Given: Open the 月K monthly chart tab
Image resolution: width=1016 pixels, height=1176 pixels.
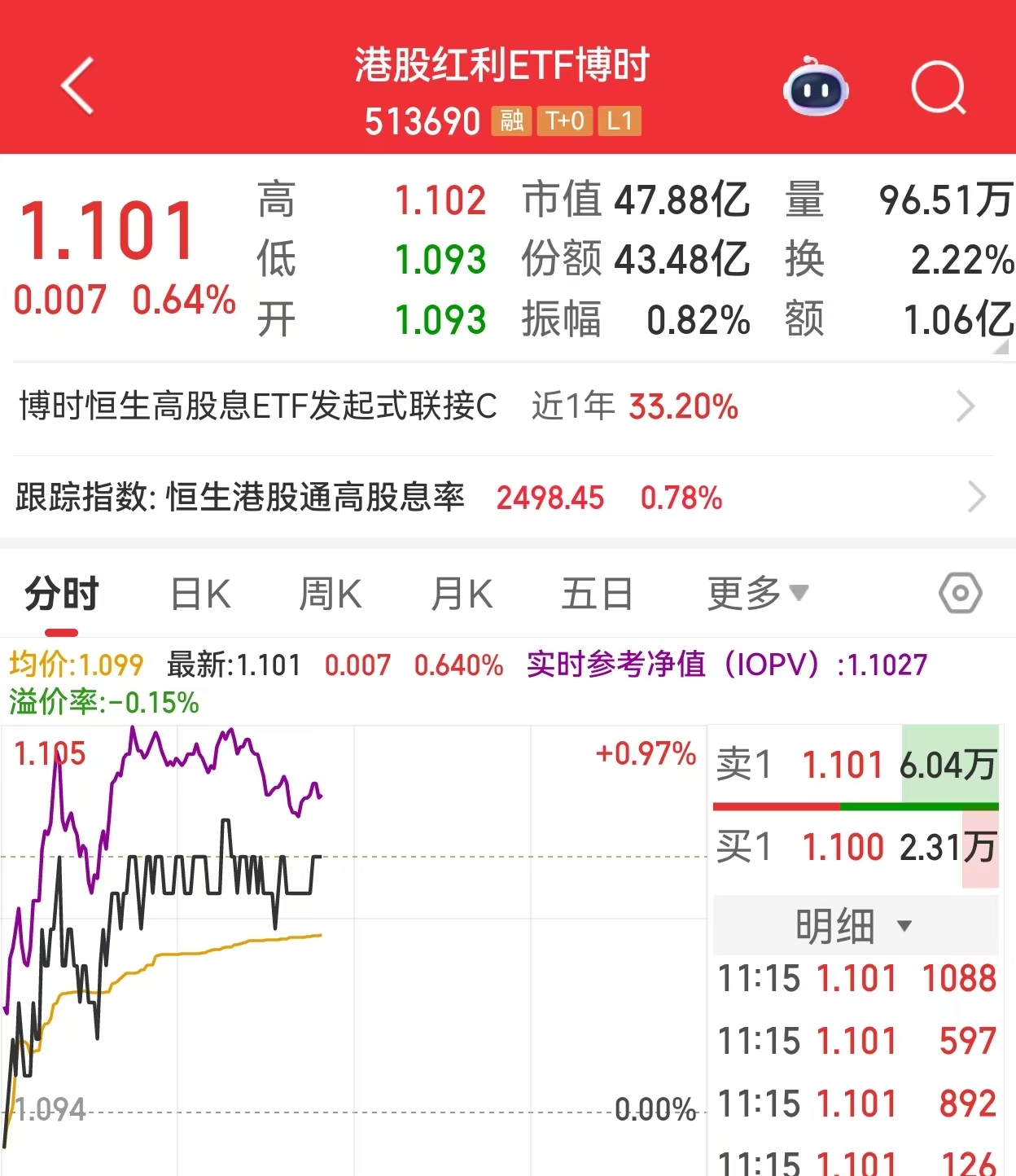Looking at the screenshot, I should (x=462, y=593).
